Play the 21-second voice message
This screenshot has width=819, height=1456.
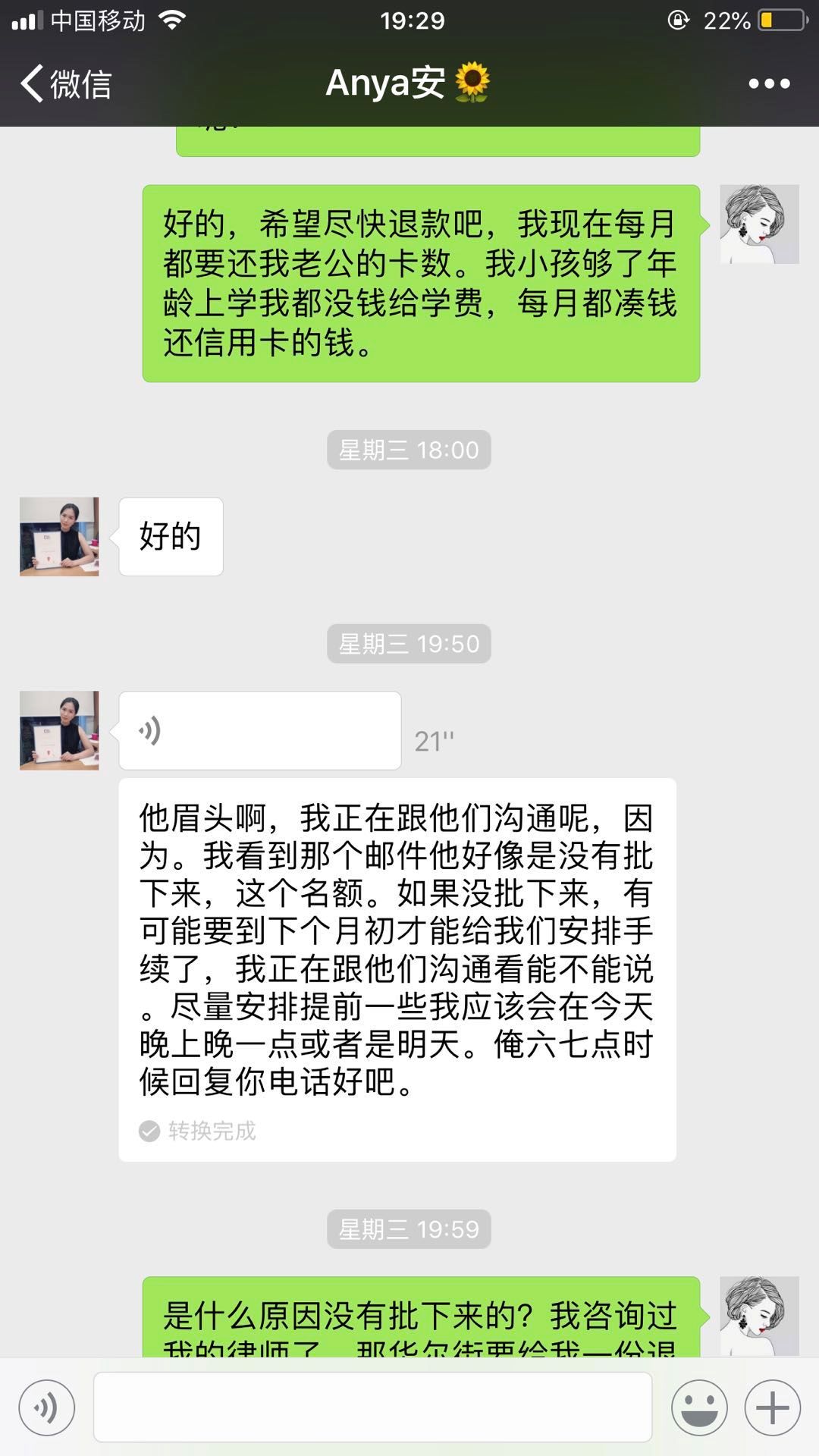click(258, 730)
